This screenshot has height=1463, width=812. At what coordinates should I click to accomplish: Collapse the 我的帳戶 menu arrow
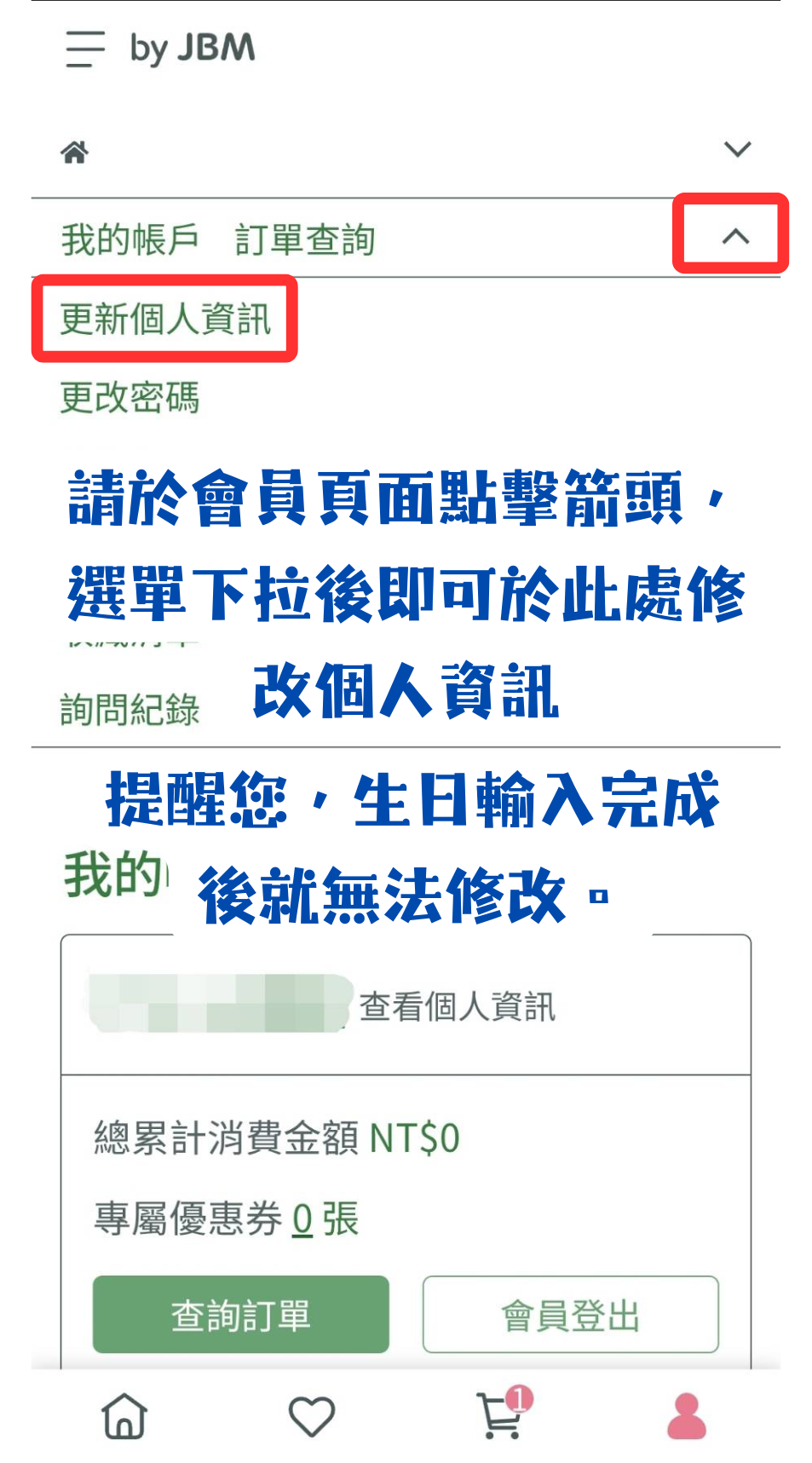coord(735,236)
